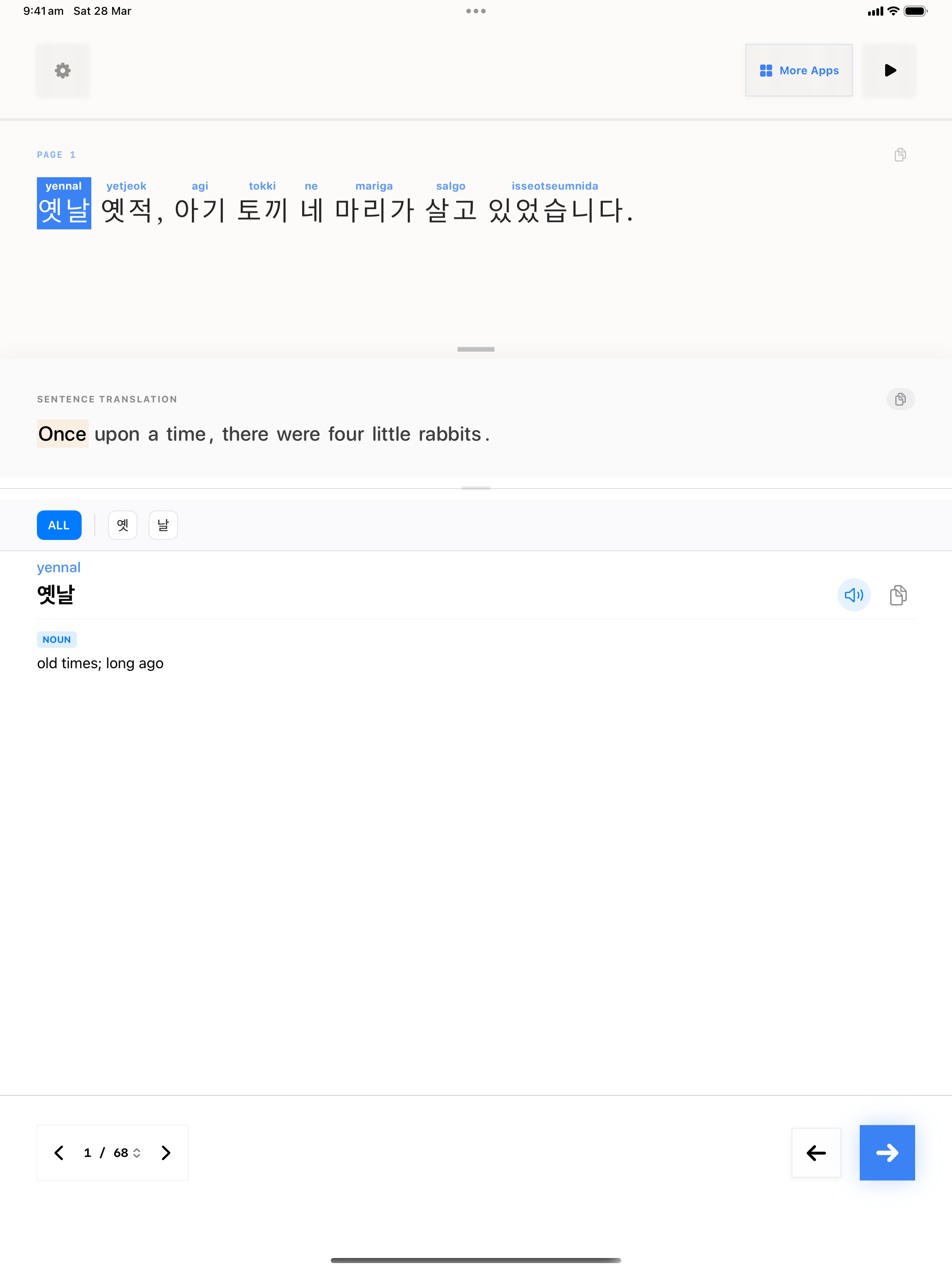Tap the word 있었습니다
The width and height of the screenshot is (952, 1270).
pyautogui.click(x=555, y=210)
